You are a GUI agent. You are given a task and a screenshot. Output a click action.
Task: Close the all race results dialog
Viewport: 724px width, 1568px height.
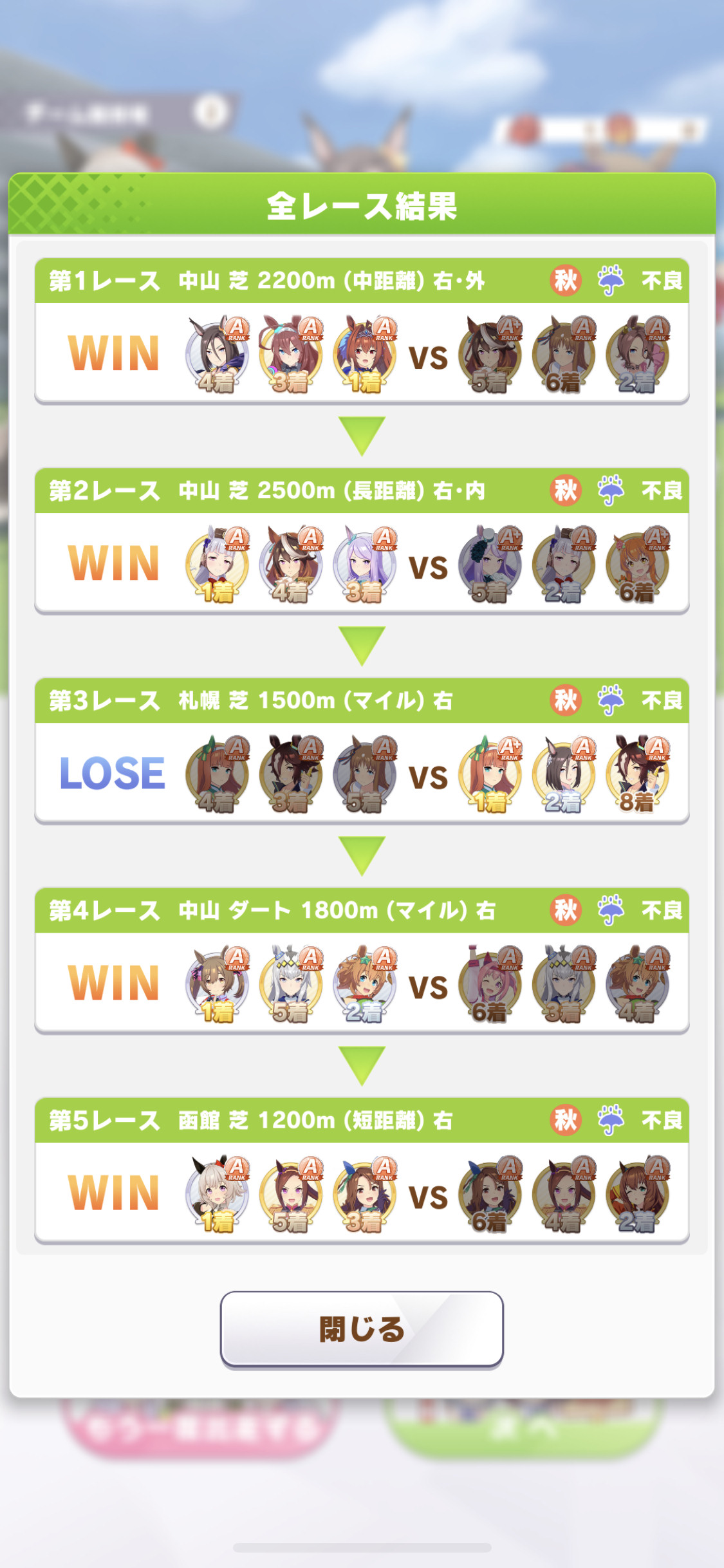362,1329
